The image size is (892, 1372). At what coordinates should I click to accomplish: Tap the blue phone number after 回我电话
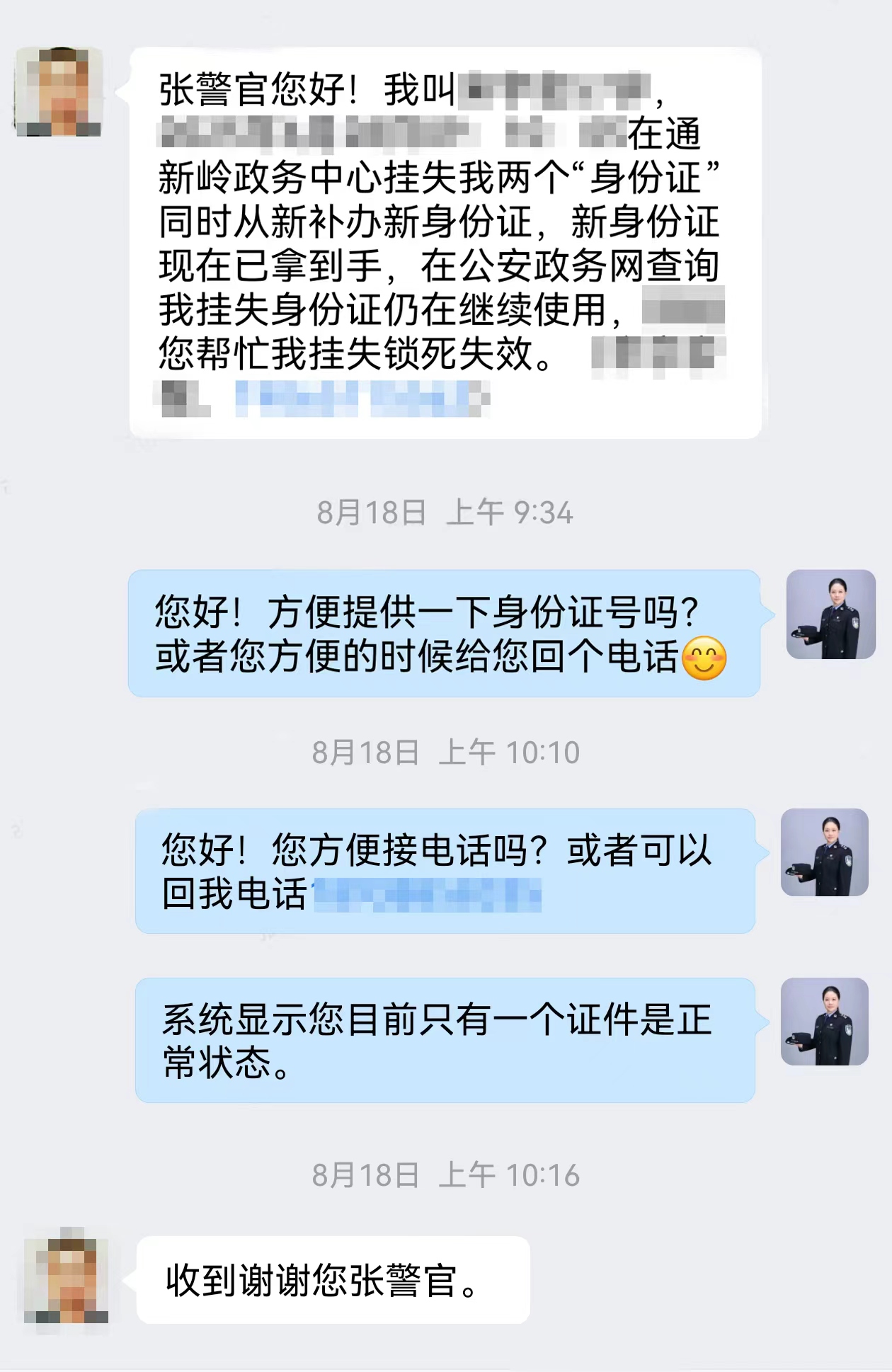(x=427, y=894)
